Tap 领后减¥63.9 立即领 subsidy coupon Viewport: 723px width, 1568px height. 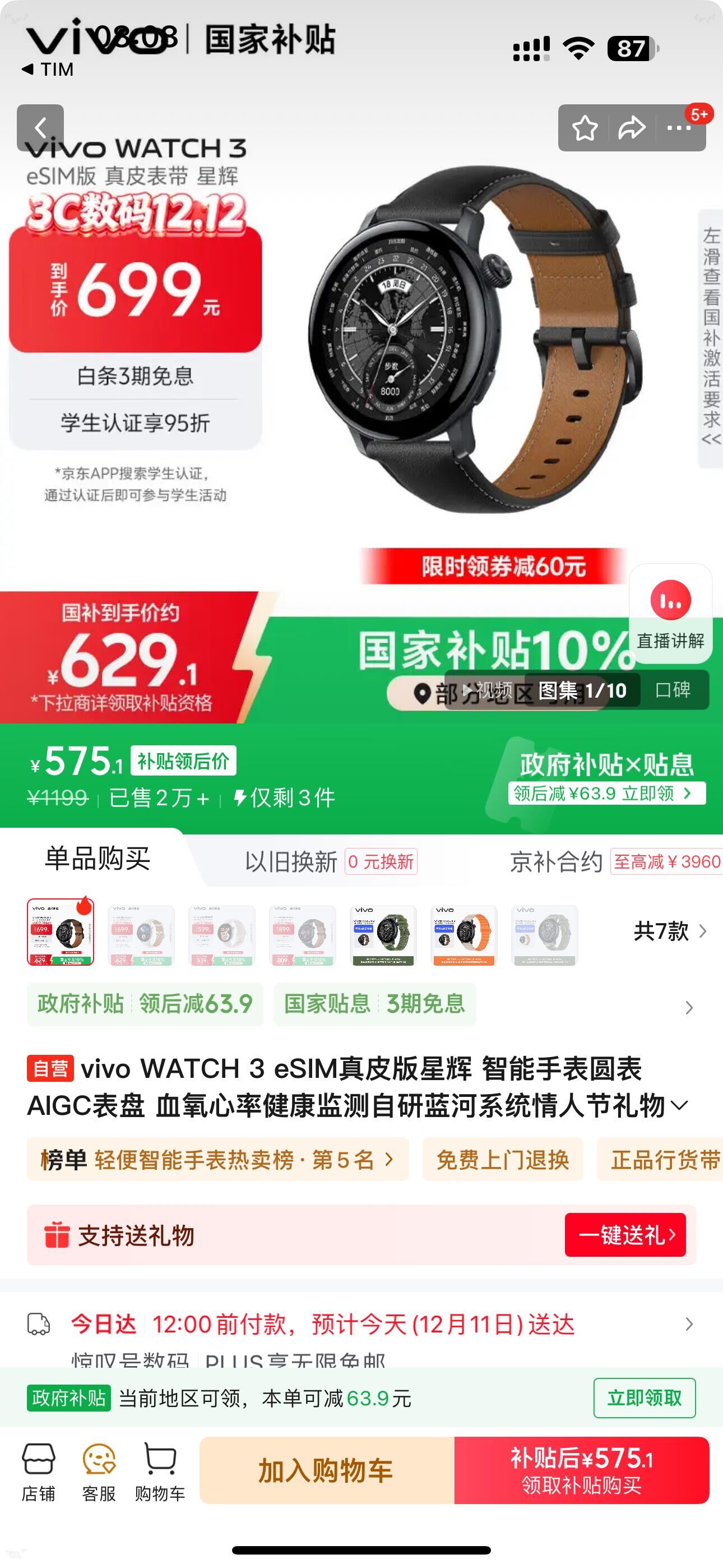[606, 793]
